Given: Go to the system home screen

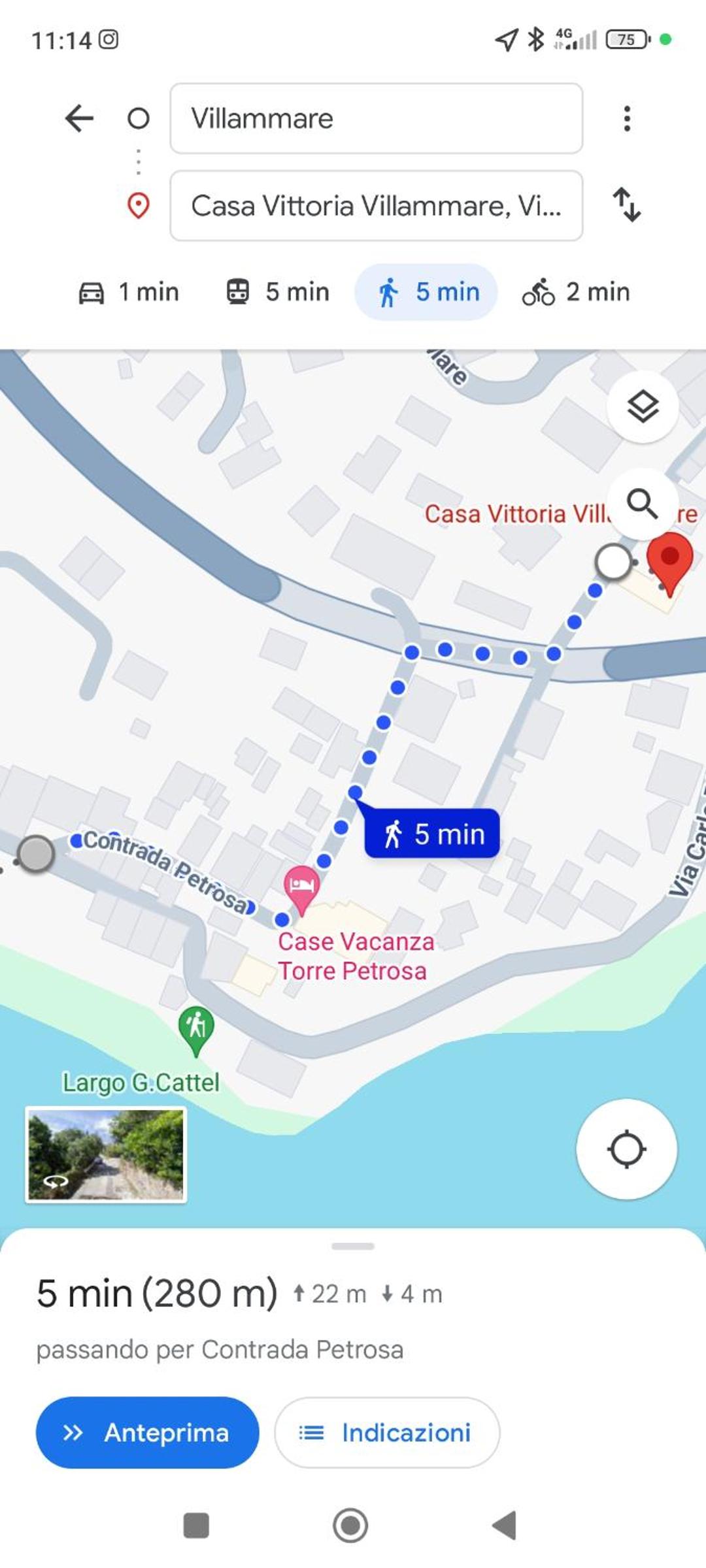Looking at the screenshot, I should pos(350,1526).
